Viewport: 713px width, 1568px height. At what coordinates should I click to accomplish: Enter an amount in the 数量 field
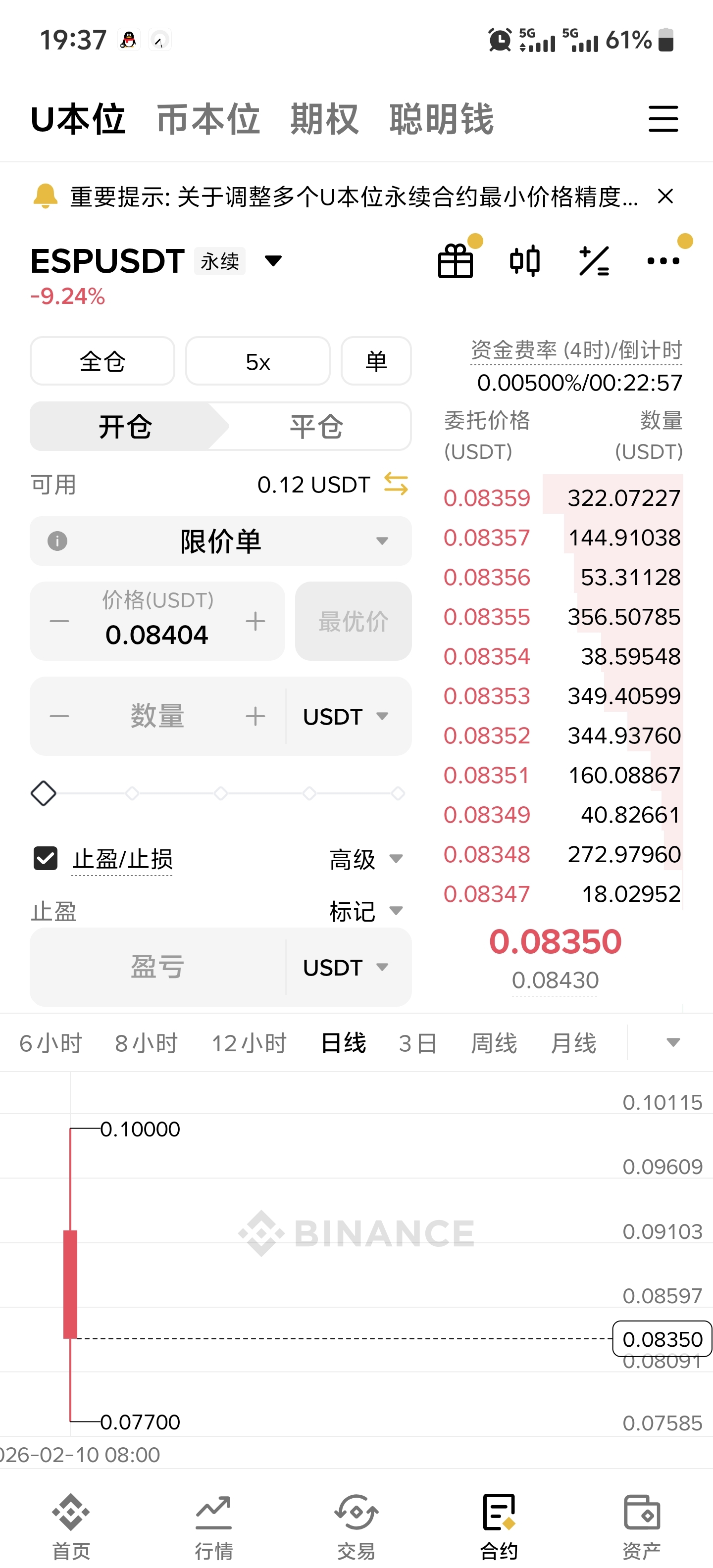(157, 716)
